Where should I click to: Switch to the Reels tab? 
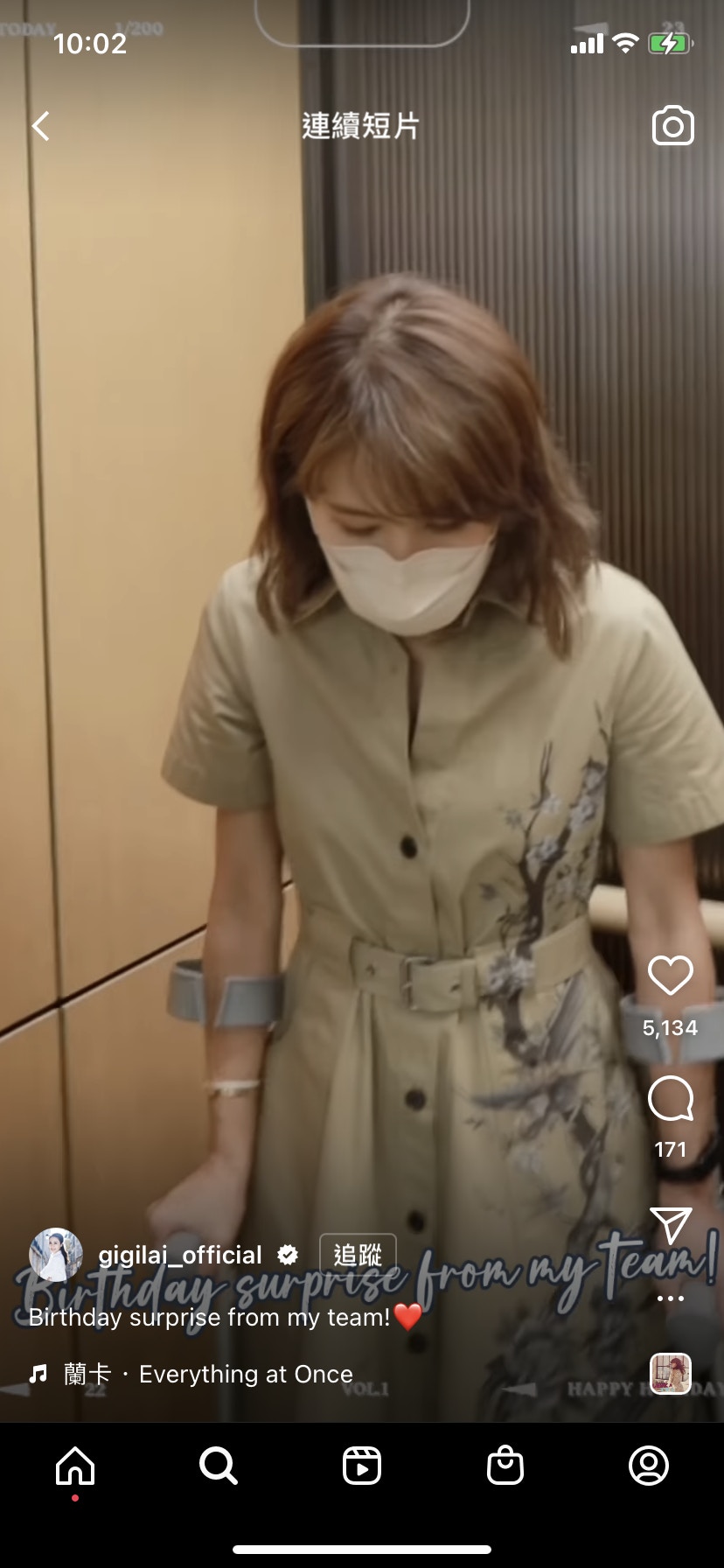362,1466
